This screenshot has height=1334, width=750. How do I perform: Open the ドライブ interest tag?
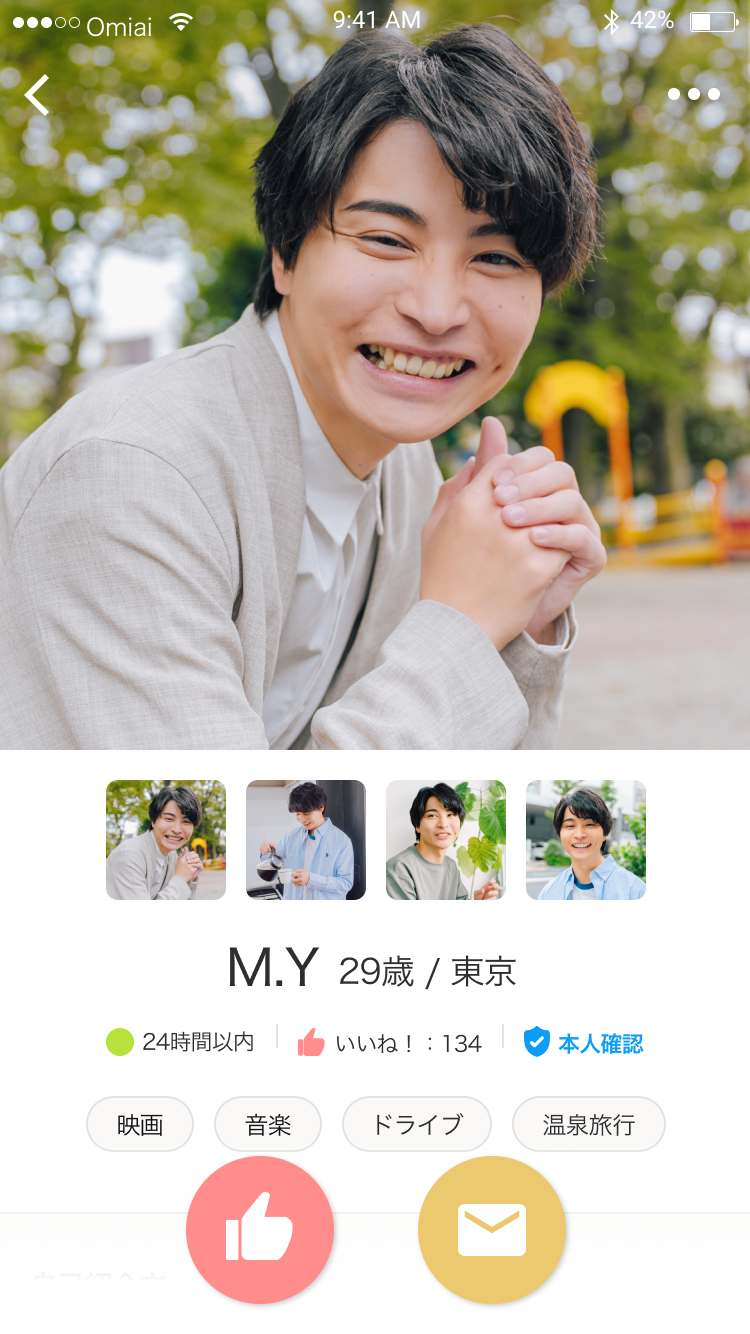(x=417, y=1124)
